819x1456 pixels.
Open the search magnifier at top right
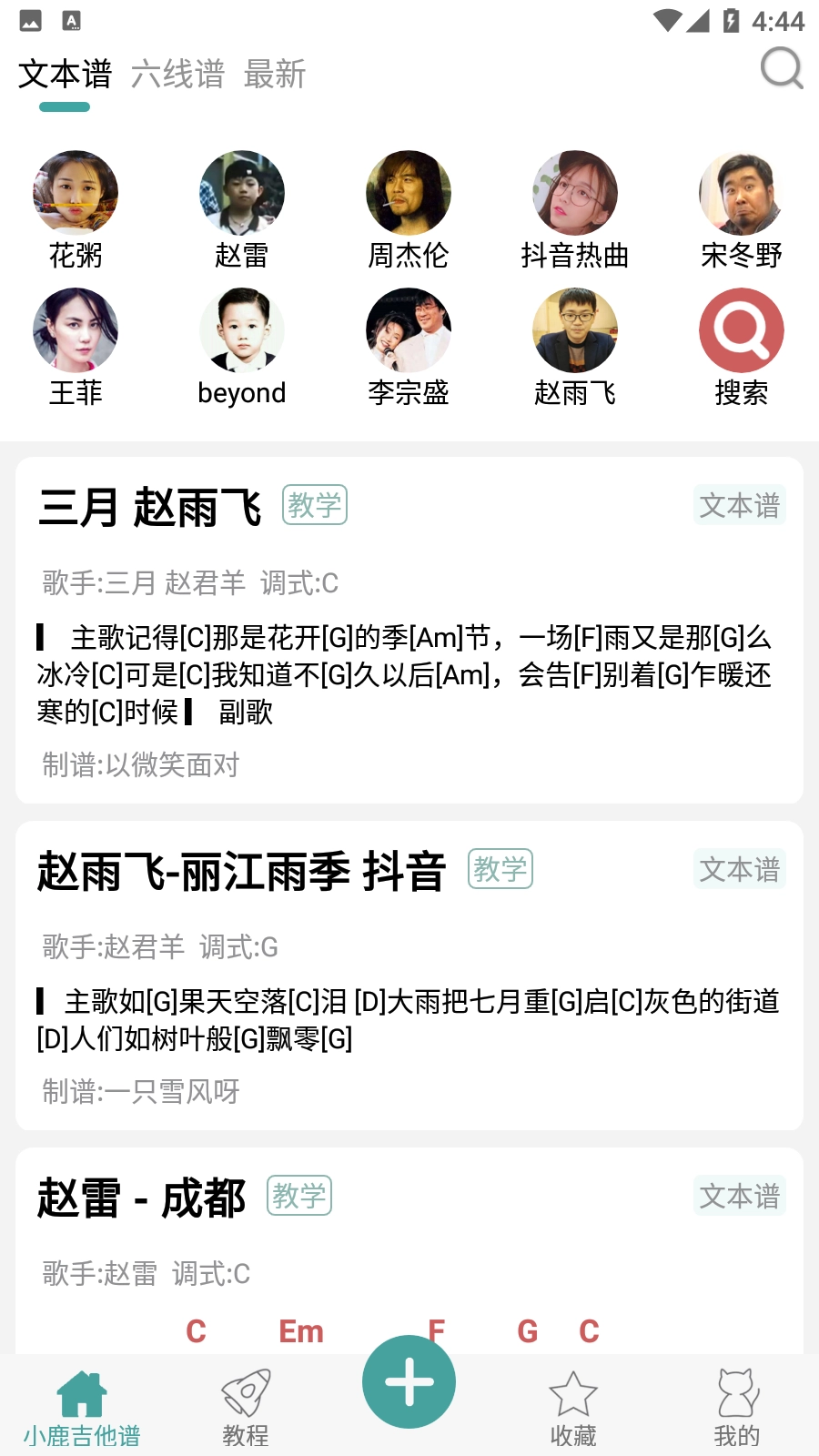781,69
